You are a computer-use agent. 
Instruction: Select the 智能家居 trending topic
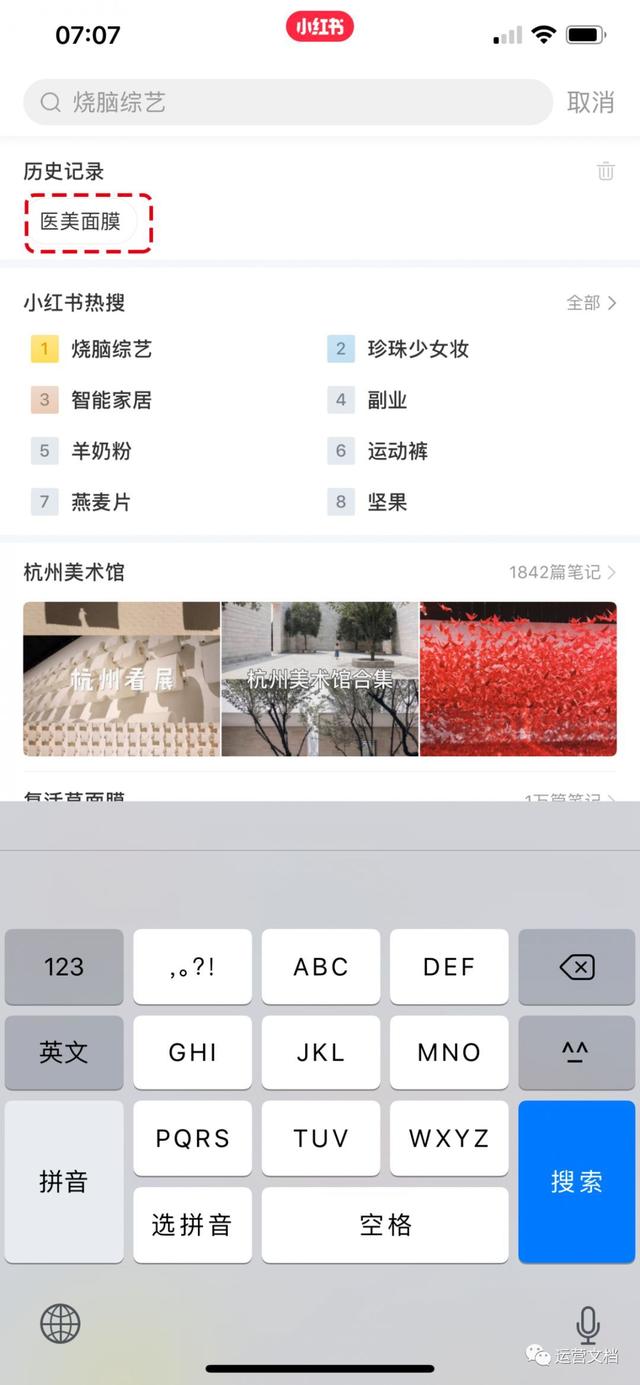click(x=111, y=400)
